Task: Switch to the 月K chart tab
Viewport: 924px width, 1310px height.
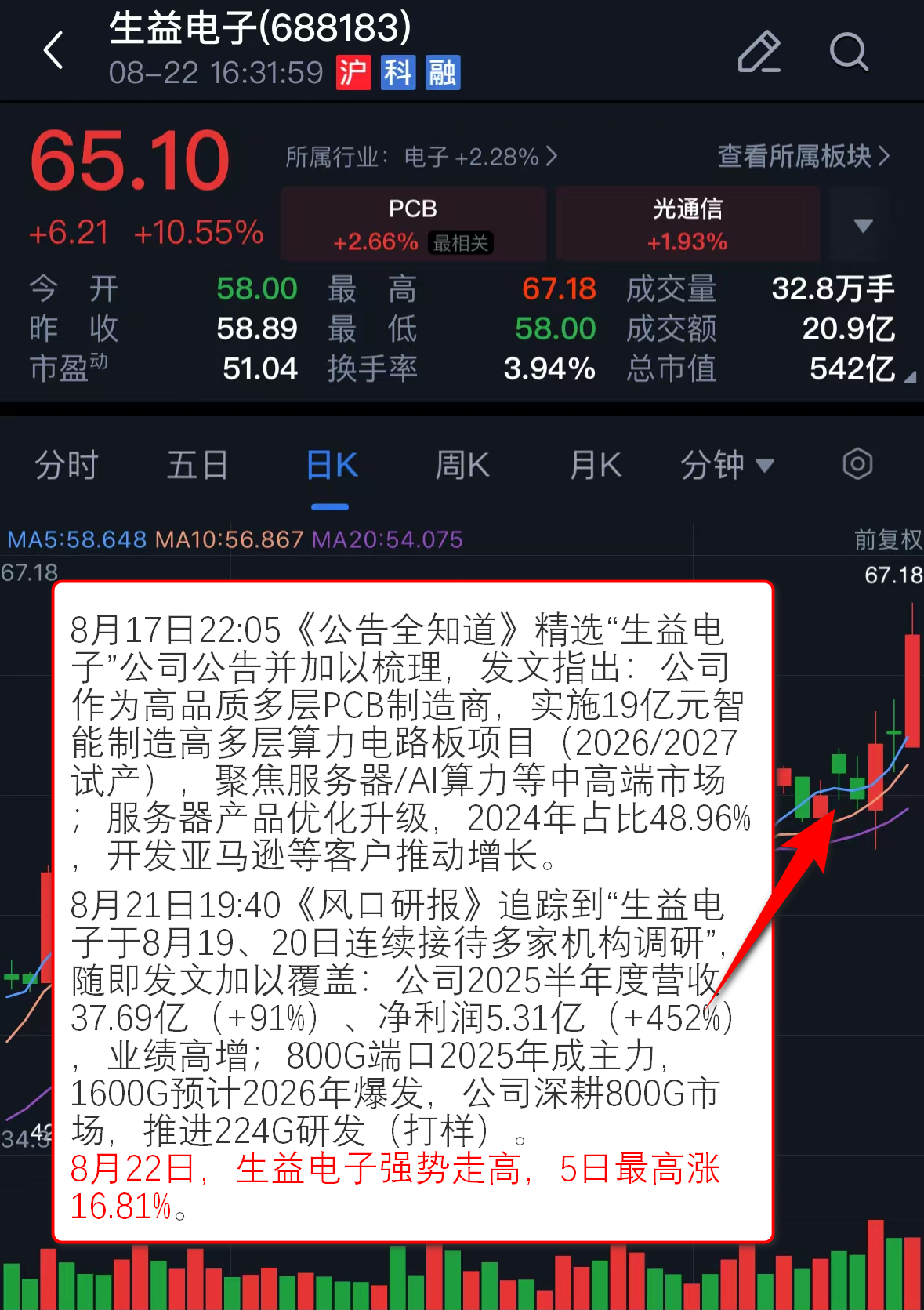Action: 595,466
